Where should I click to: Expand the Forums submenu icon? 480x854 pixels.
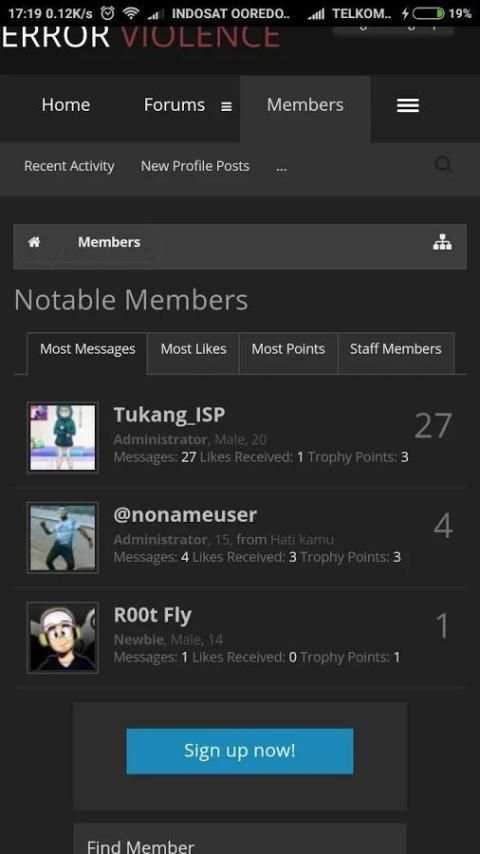[x=226, y=107]
